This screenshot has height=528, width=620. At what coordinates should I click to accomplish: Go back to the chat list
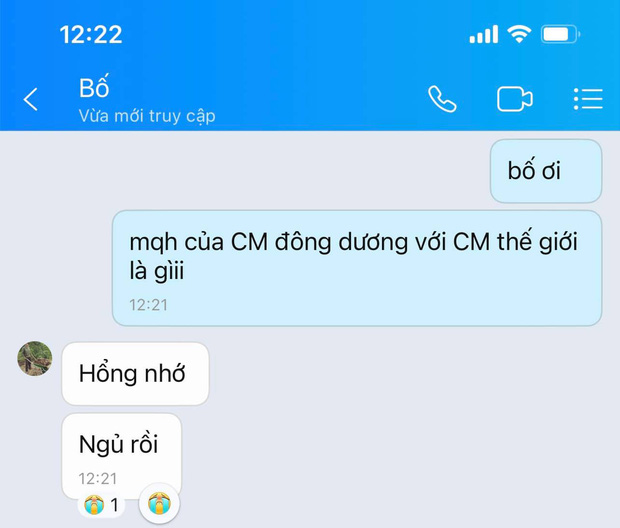click(x=31, y=99)
